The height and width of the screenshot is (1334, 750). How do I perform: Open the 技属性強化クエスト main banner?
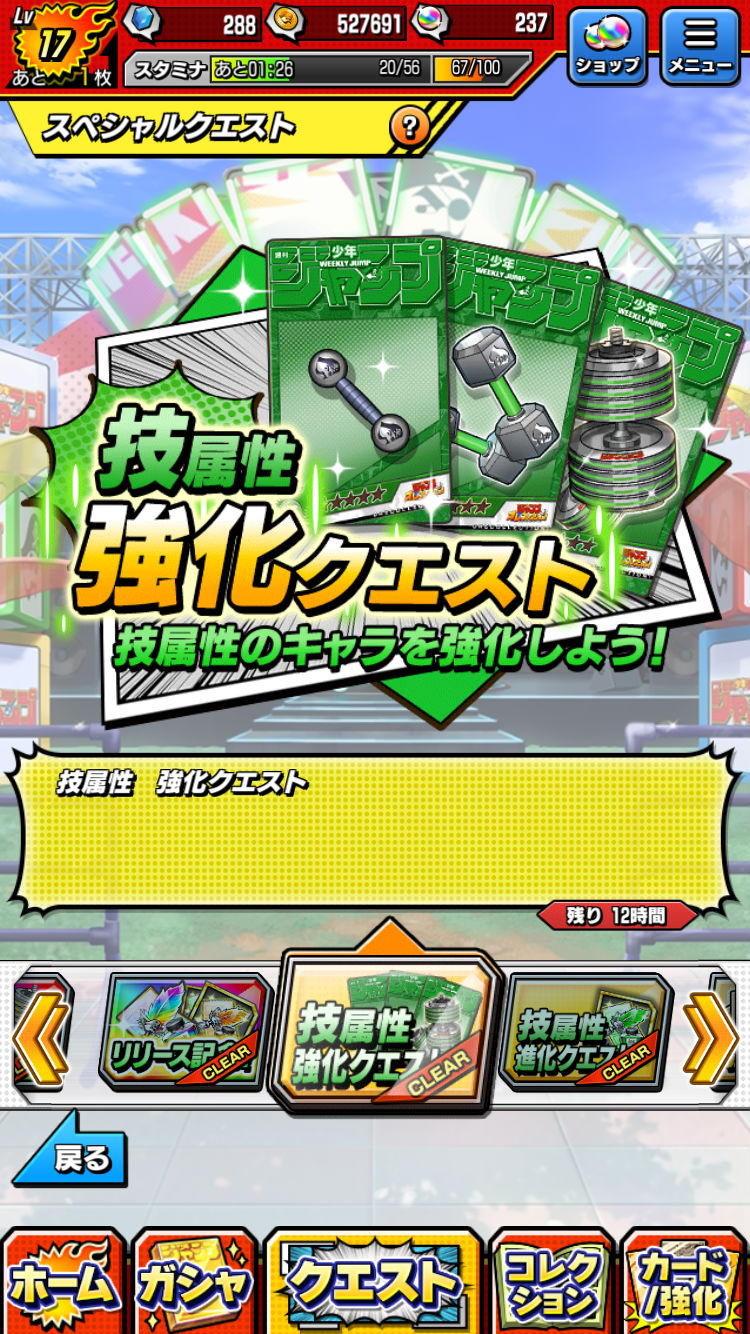pos(375,480)
